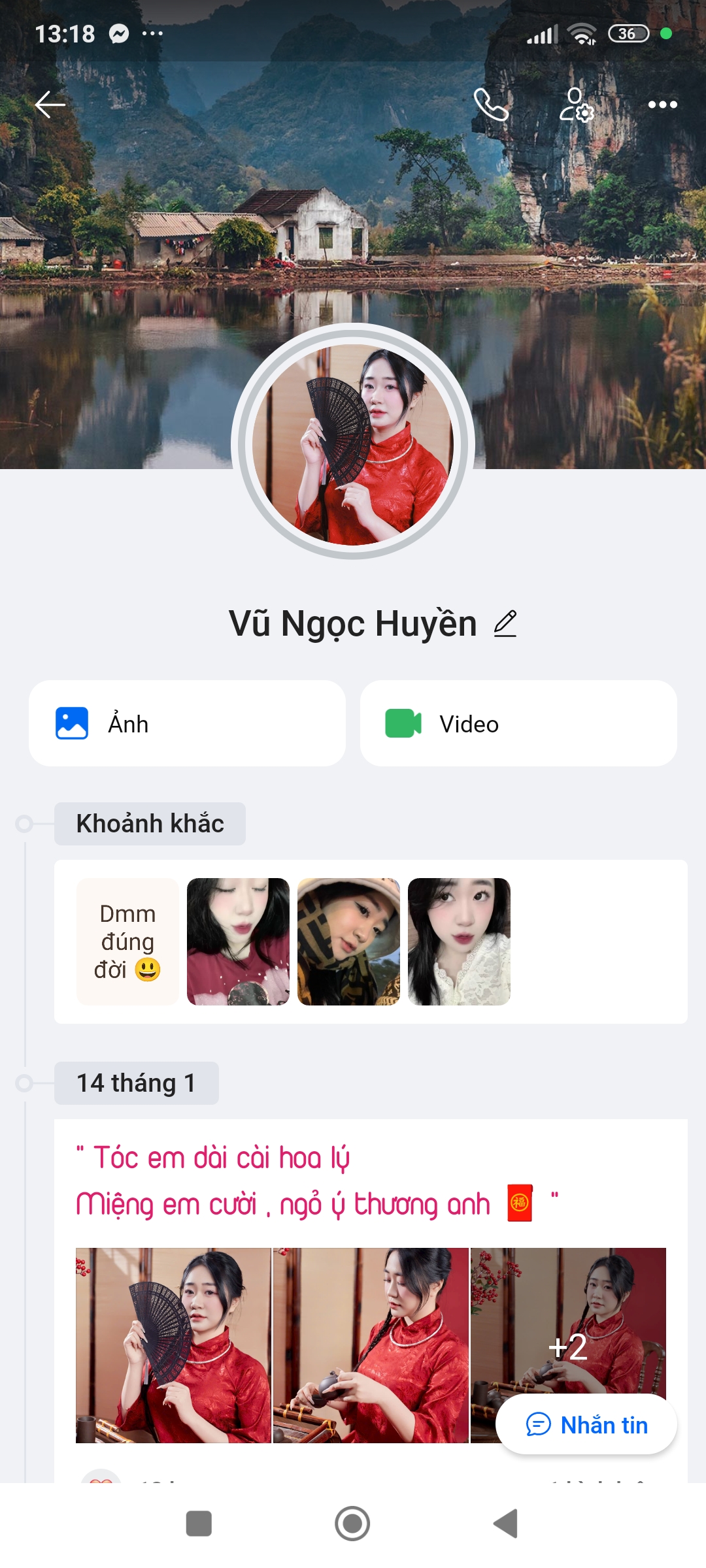
Task: Open the Video section
Action: (x=518, y=723)
